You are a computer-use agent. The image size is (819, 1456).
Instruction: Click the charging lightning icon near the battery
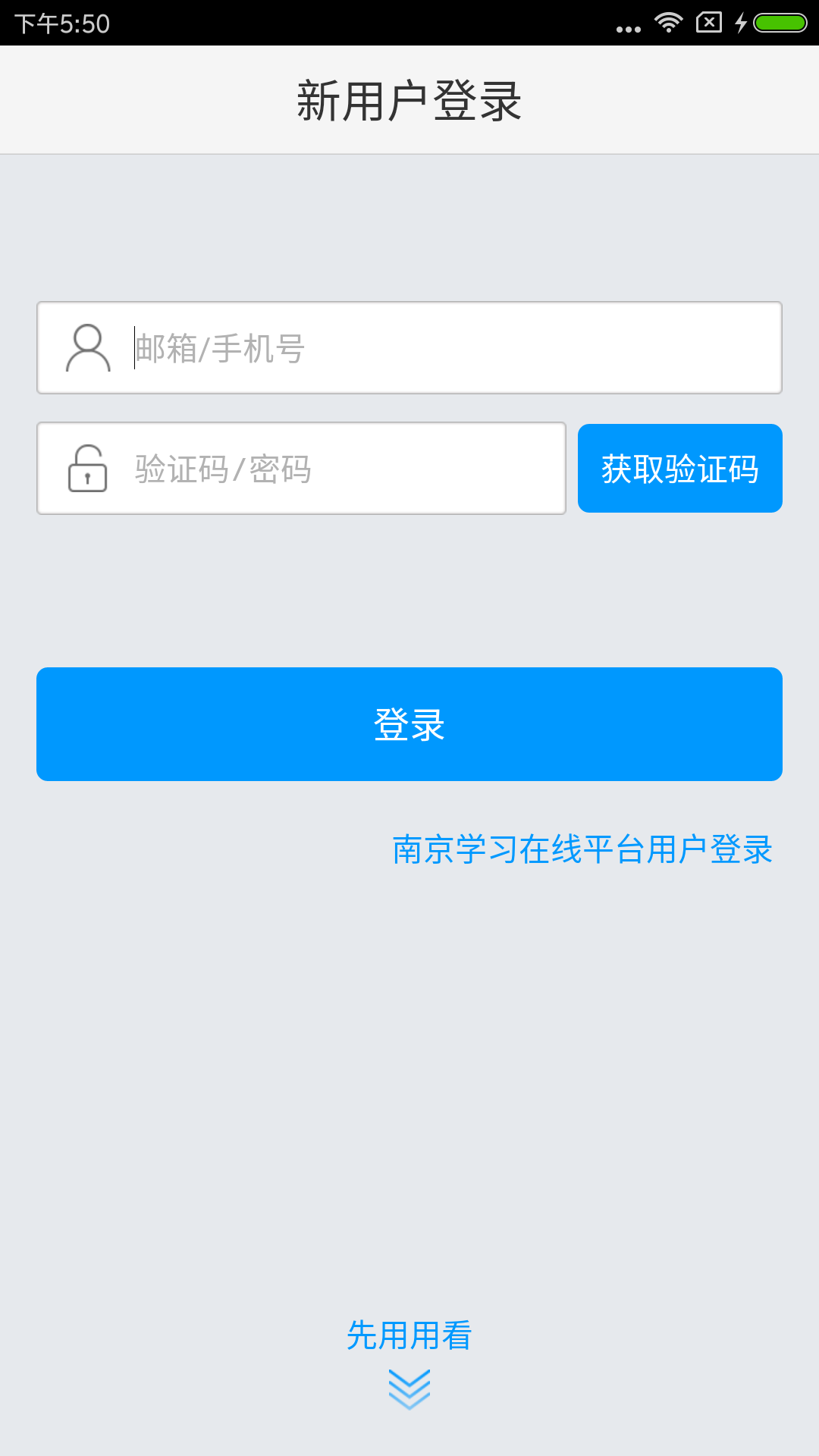point(741,21)
